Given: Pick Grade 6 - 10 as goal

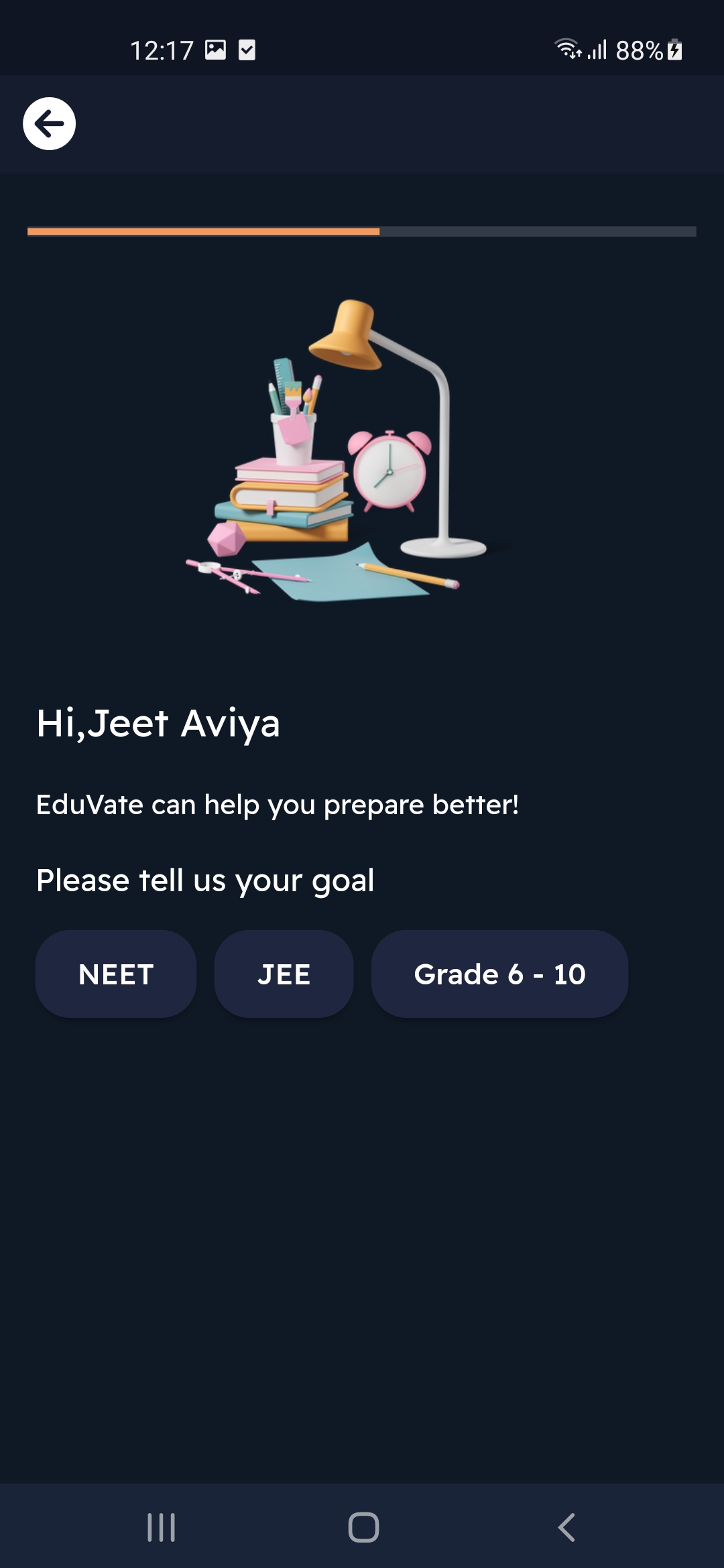Looking at the screenshot, I should point(499,974).
